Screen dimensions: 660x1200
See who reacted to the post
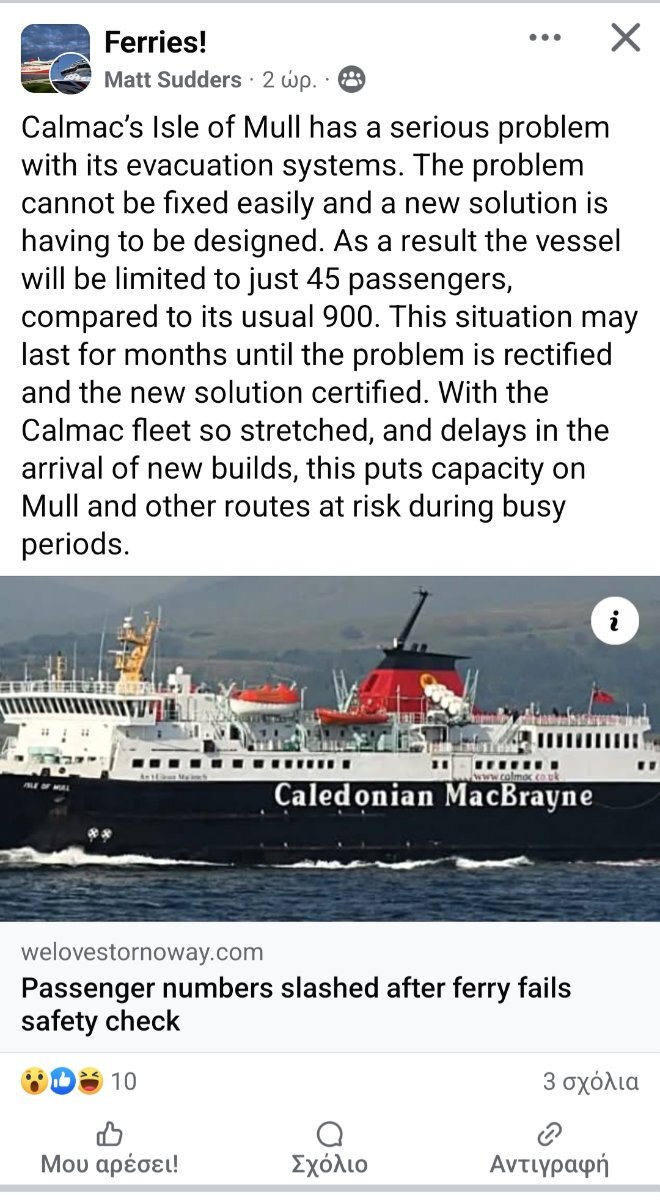78,1081
